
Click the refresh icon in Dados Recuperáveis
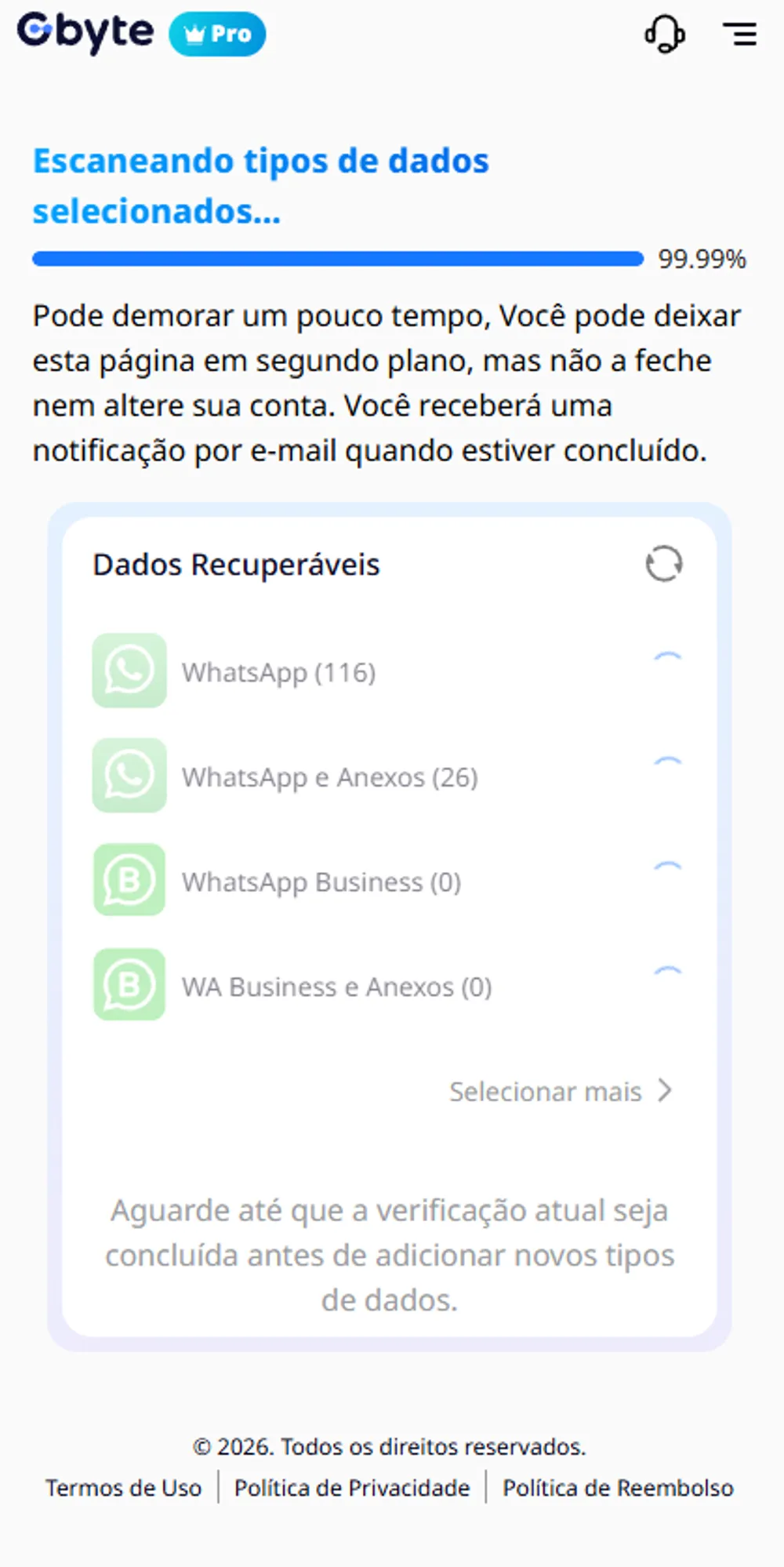click(663, 563)
